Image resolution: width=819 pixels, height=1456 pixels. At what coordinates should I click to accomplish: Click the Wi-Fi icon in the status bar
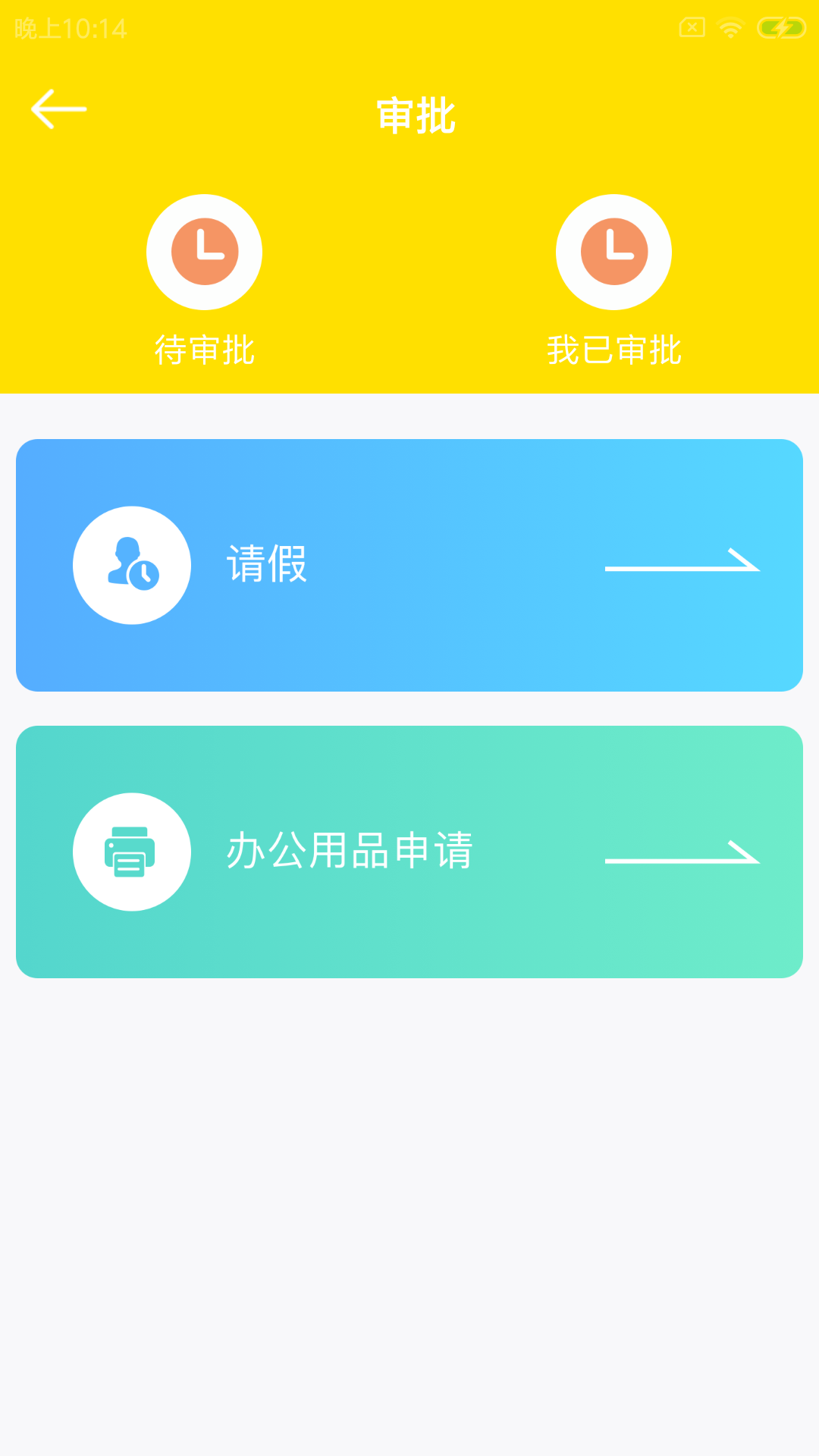[x=730, y=27]
